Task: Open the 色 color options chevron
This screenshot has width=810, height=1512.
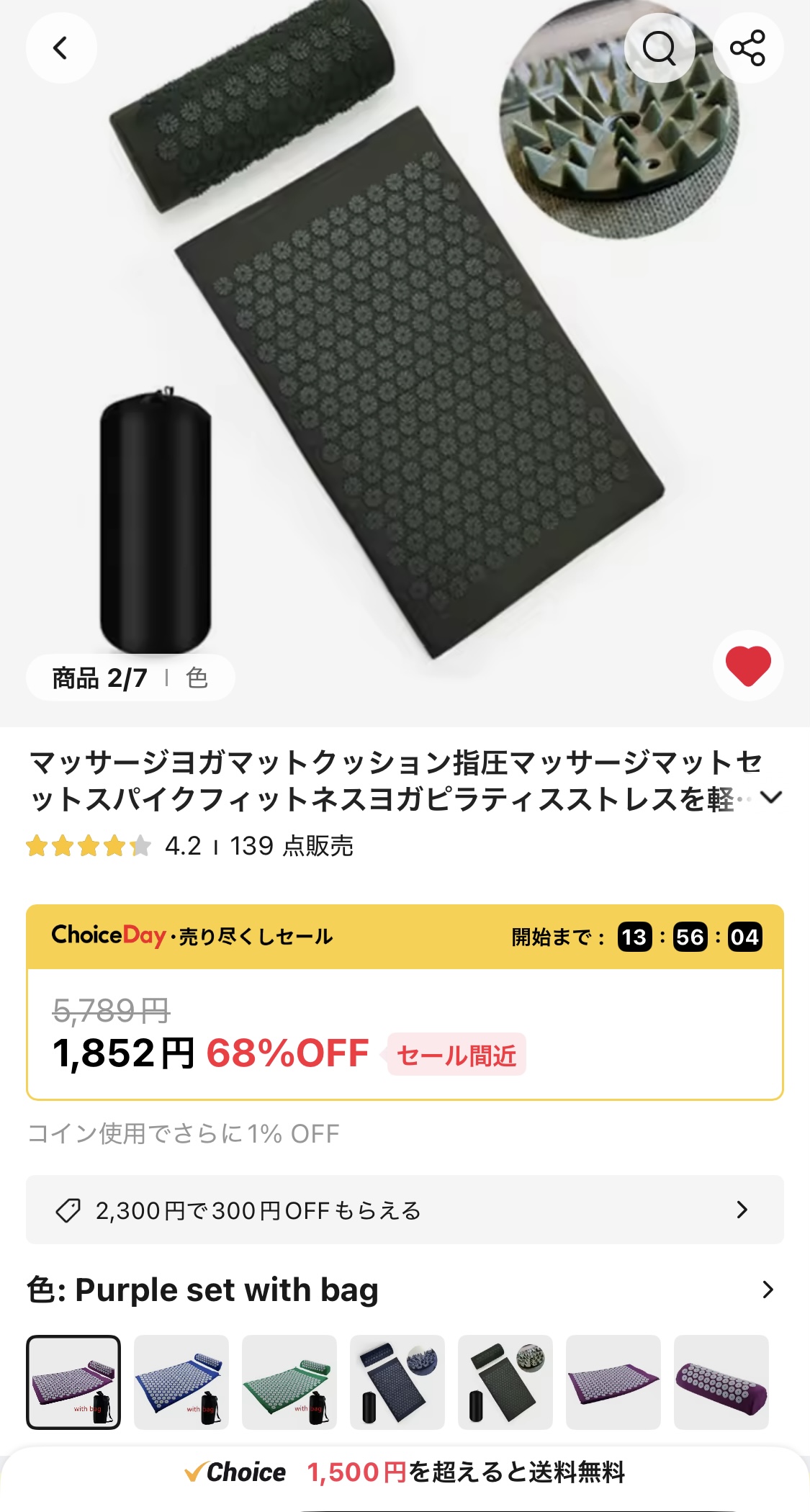Action: click(768, 1290)
